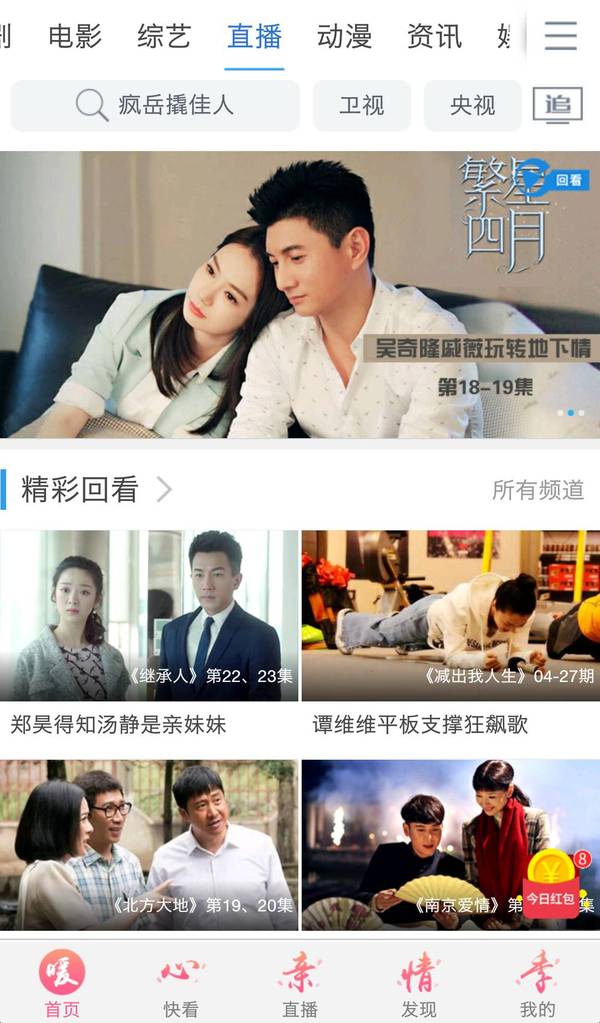Viewport: 600px width, 1023px height.
Task: Play 《减出我人生》04-27期 replay
Action: click(x=450, y=615)
